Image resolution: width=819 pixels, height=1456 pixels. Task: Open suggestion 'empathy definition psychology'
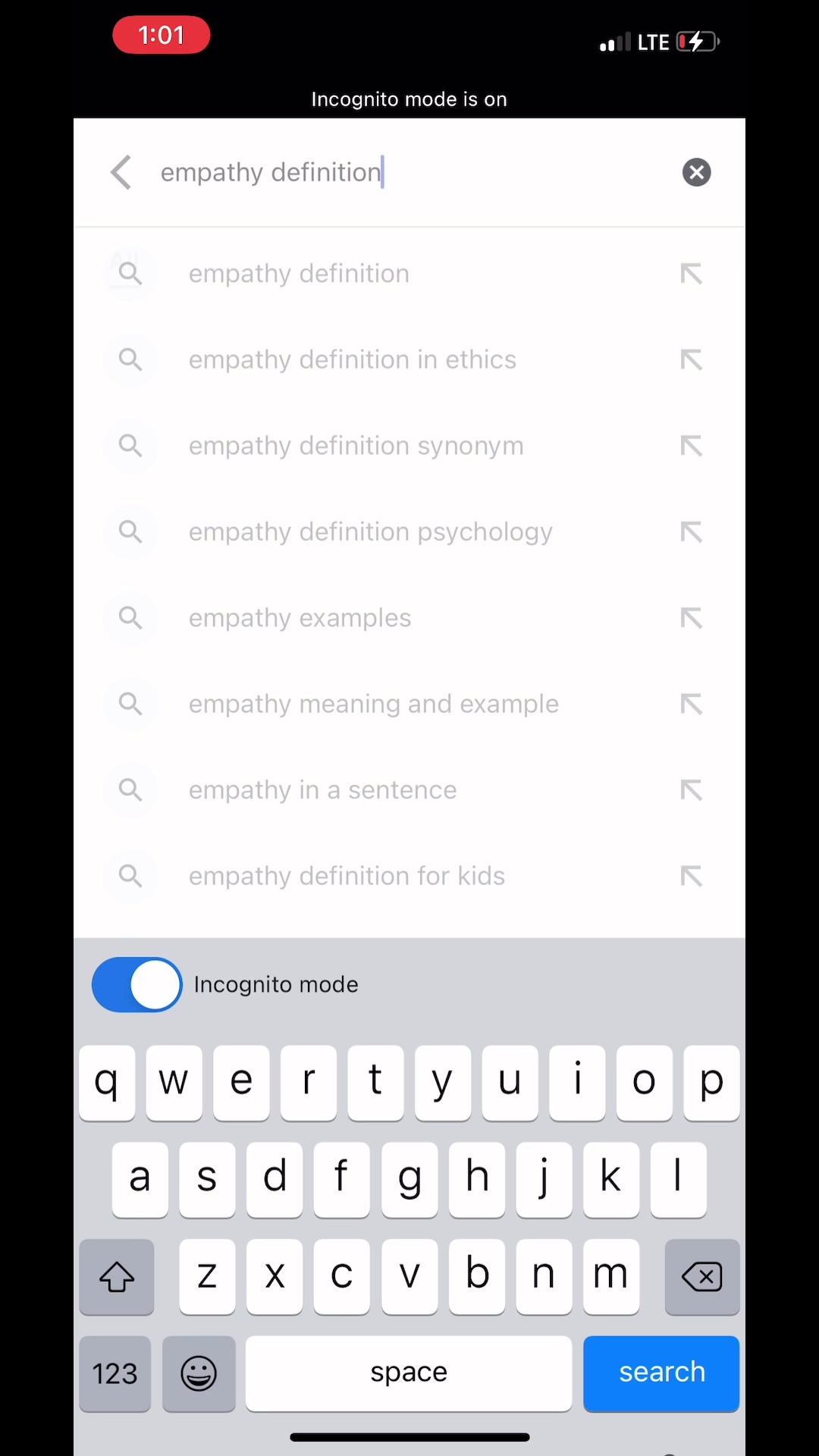click(x=370, y=532)
